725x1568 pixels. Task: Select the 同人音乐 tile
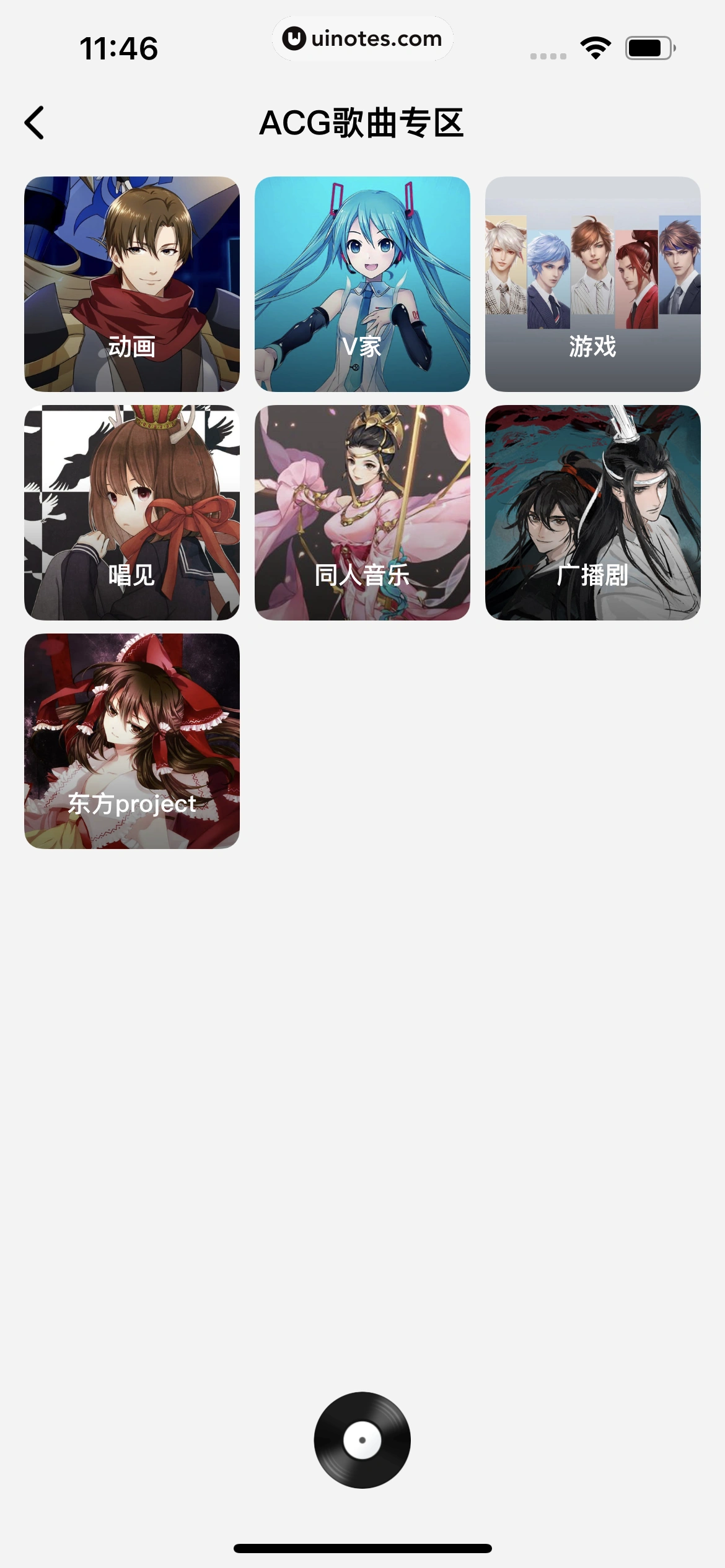click(362, 513)
